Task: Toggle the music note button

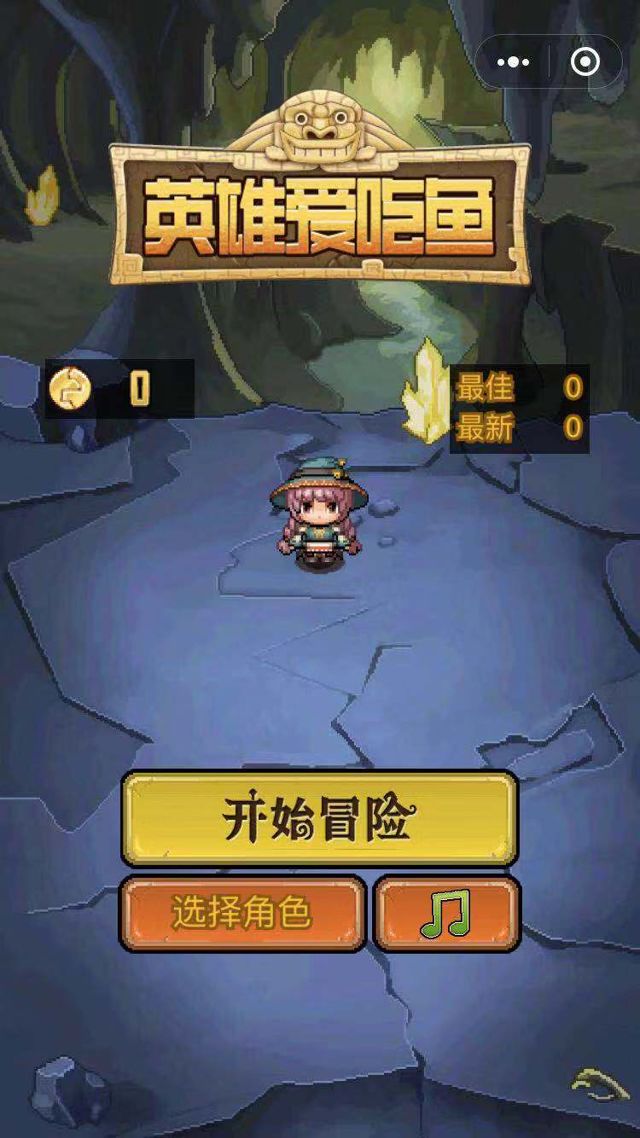Action: 447,913
